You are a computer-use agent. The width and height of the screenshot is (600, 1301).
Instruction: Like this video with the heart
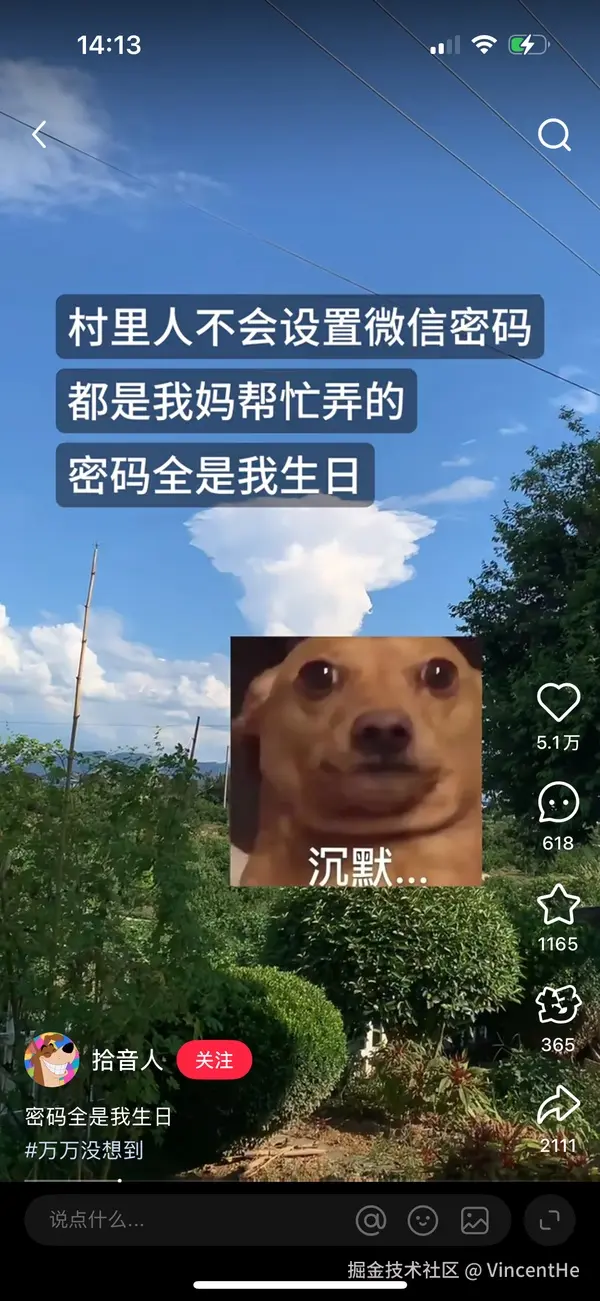point(558,703)
